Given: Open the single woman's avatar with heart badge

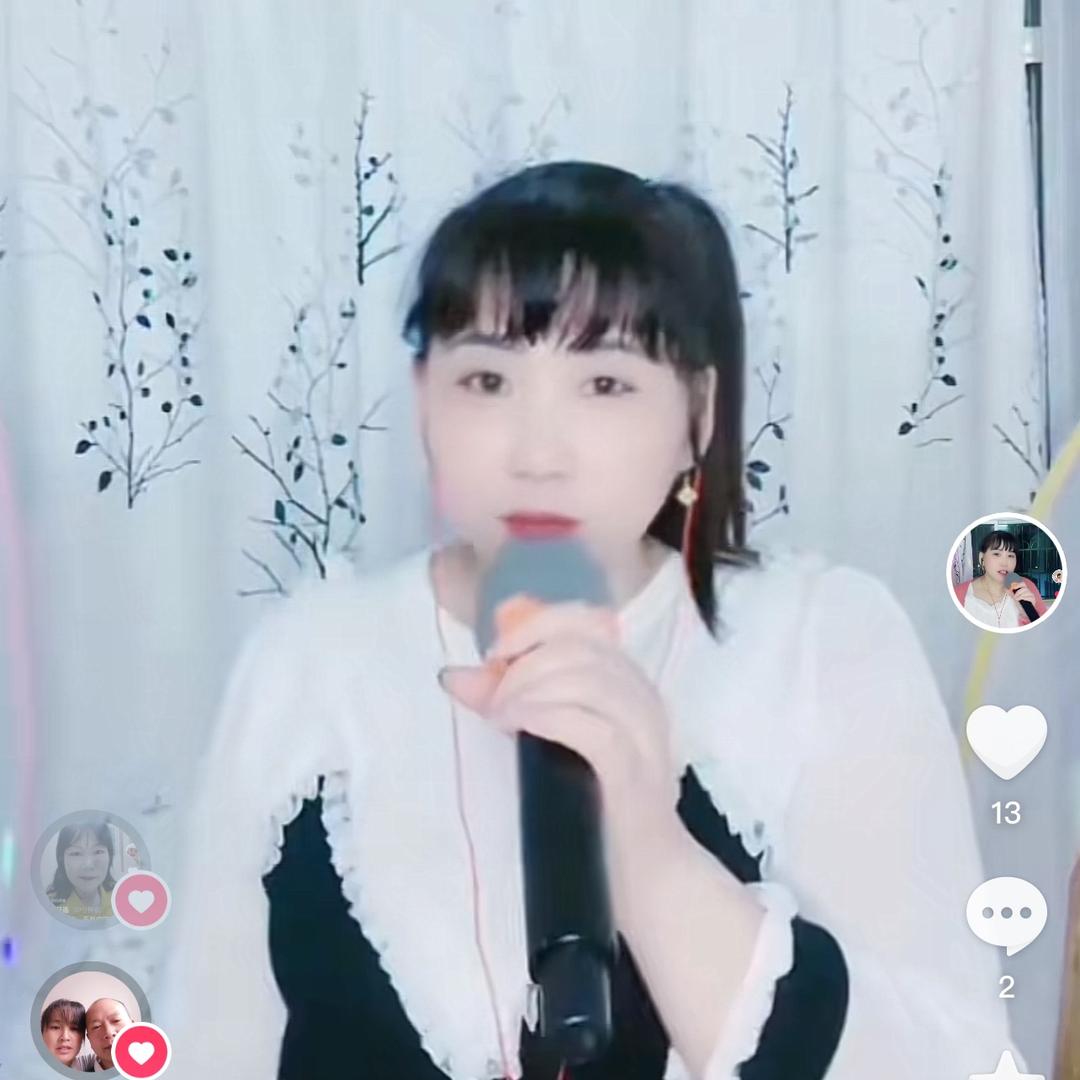Looking at the screenshot, I should click(90, 868).
